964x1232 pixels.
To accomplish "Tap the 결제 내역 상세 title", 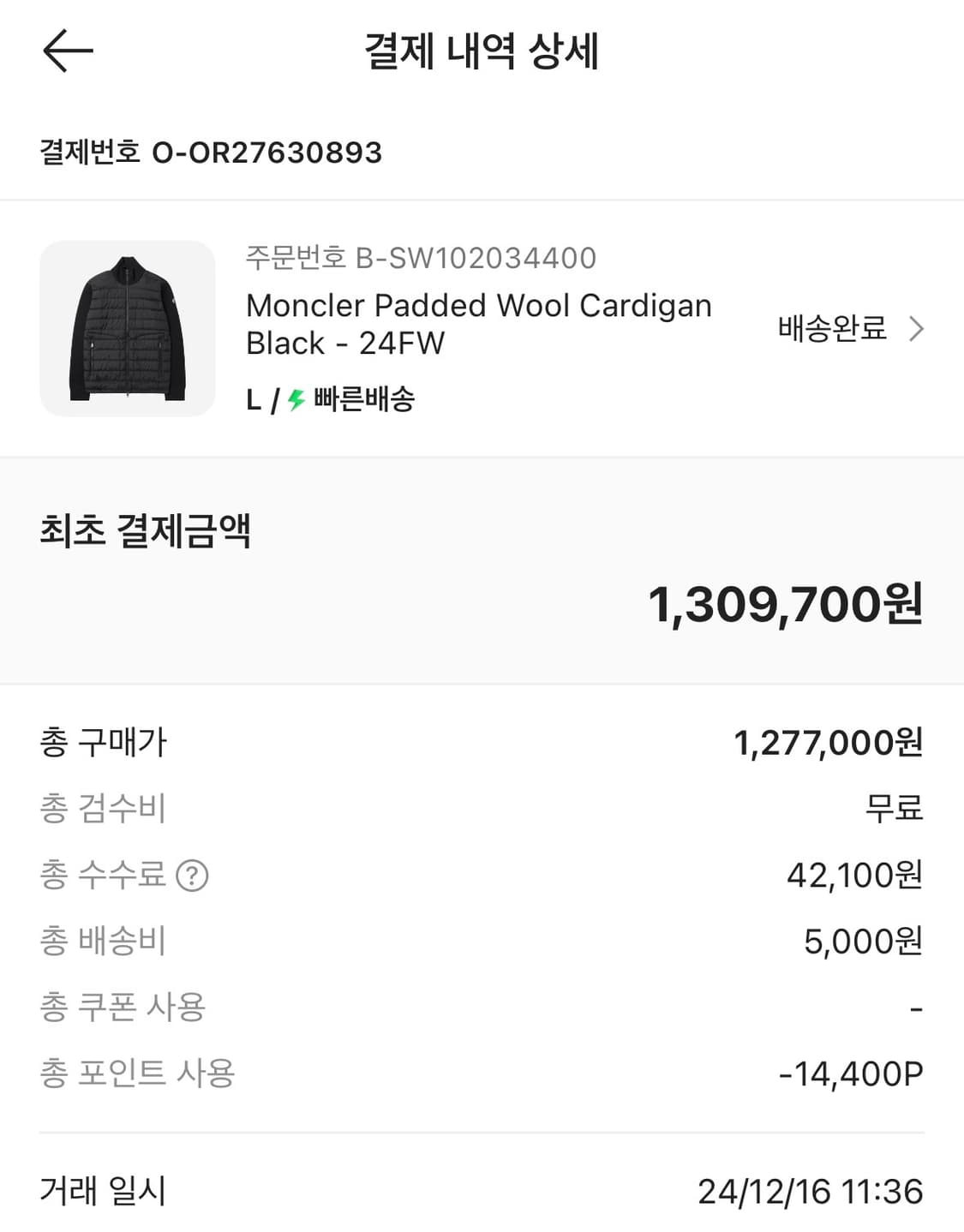I will [x=482, y=51].
